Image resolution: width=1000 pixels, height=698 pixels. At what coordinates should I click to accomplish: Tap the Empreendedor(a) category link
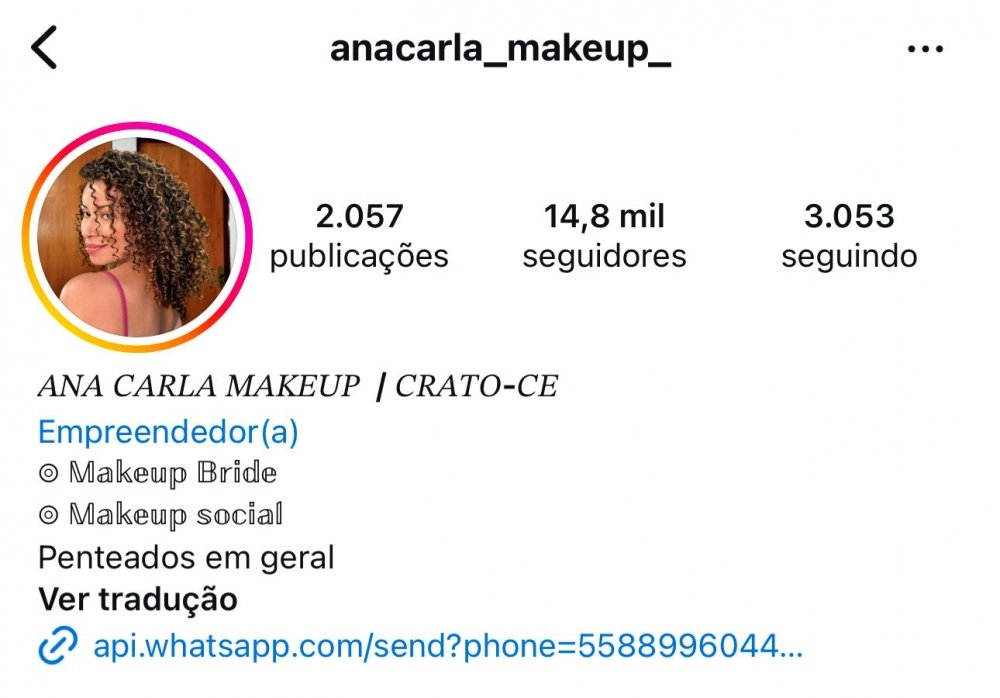(x=168, y=432)
